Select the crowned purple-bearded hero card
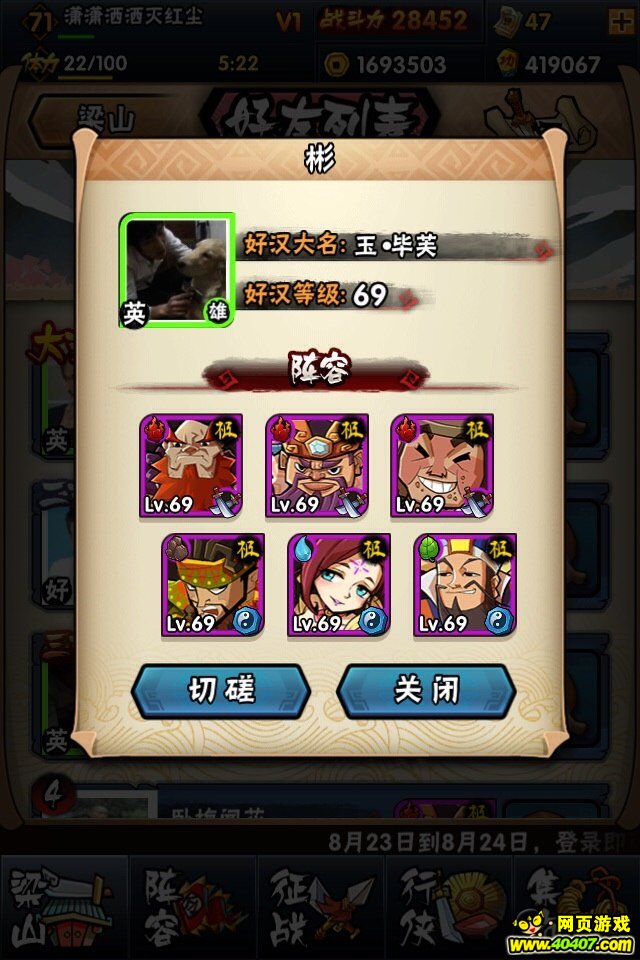The height and width of the screenshot is (960, 640). [x=317, y=466]
